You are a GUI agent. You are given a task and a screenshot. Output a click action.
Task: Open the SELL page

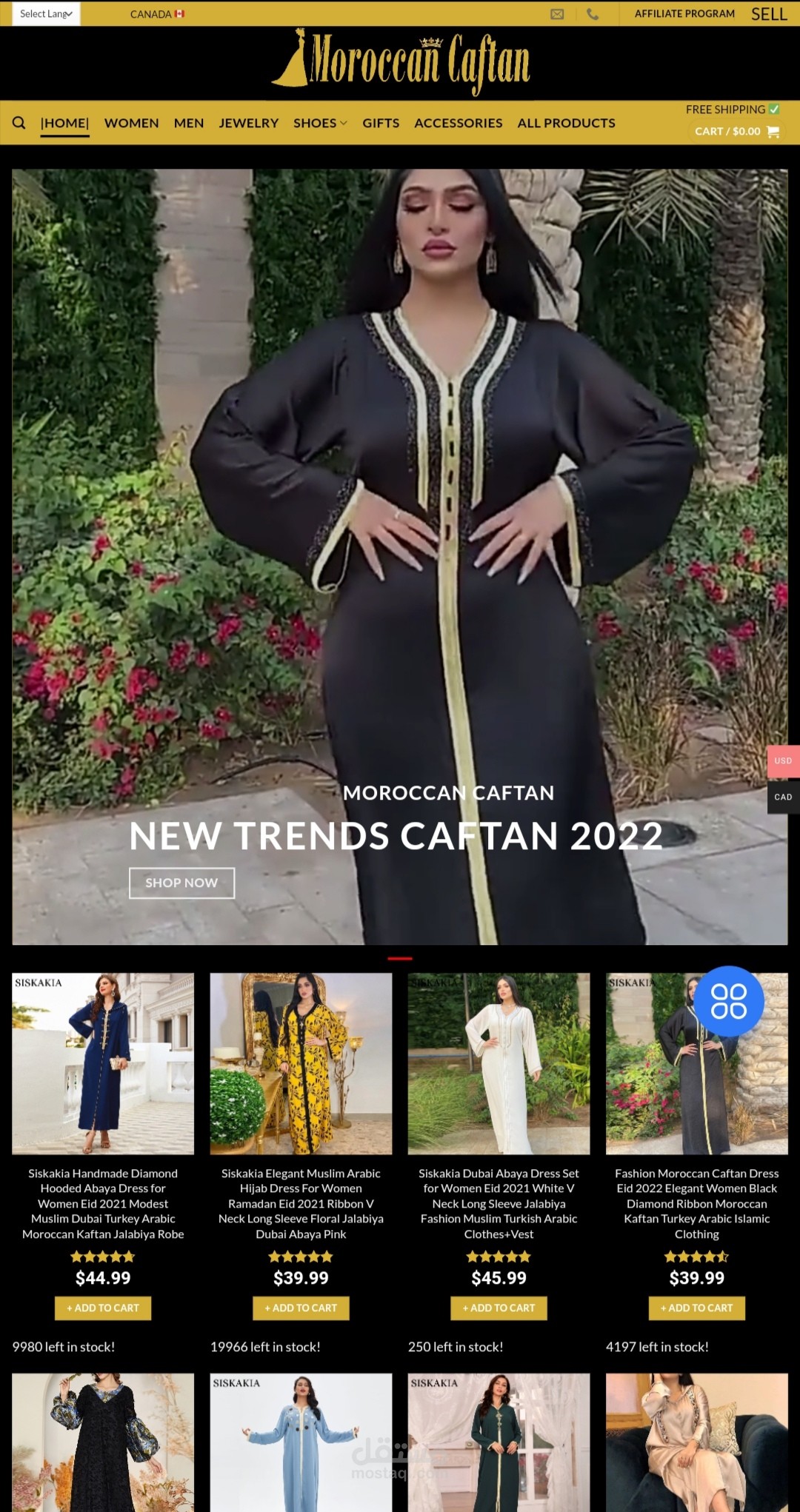tap(769, 14)
